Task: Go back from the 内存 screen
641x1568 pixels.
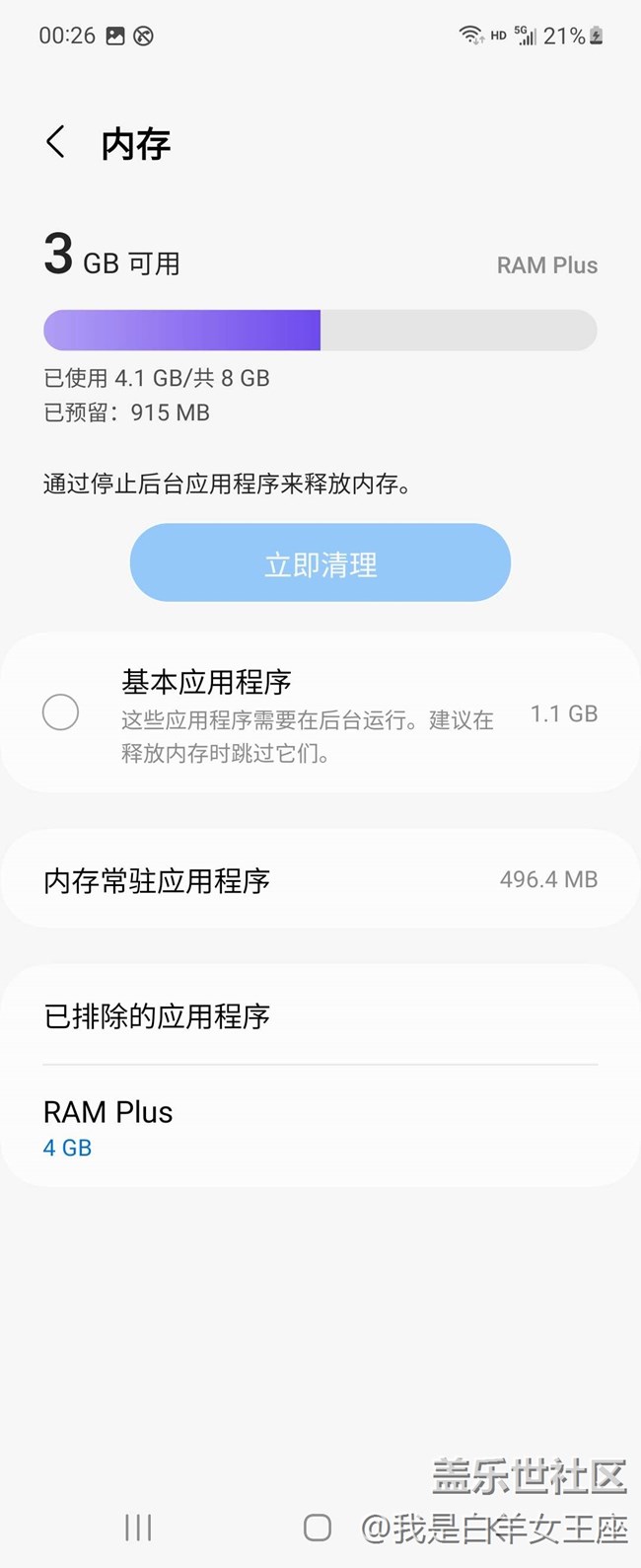Action: [x=56, y=143]
